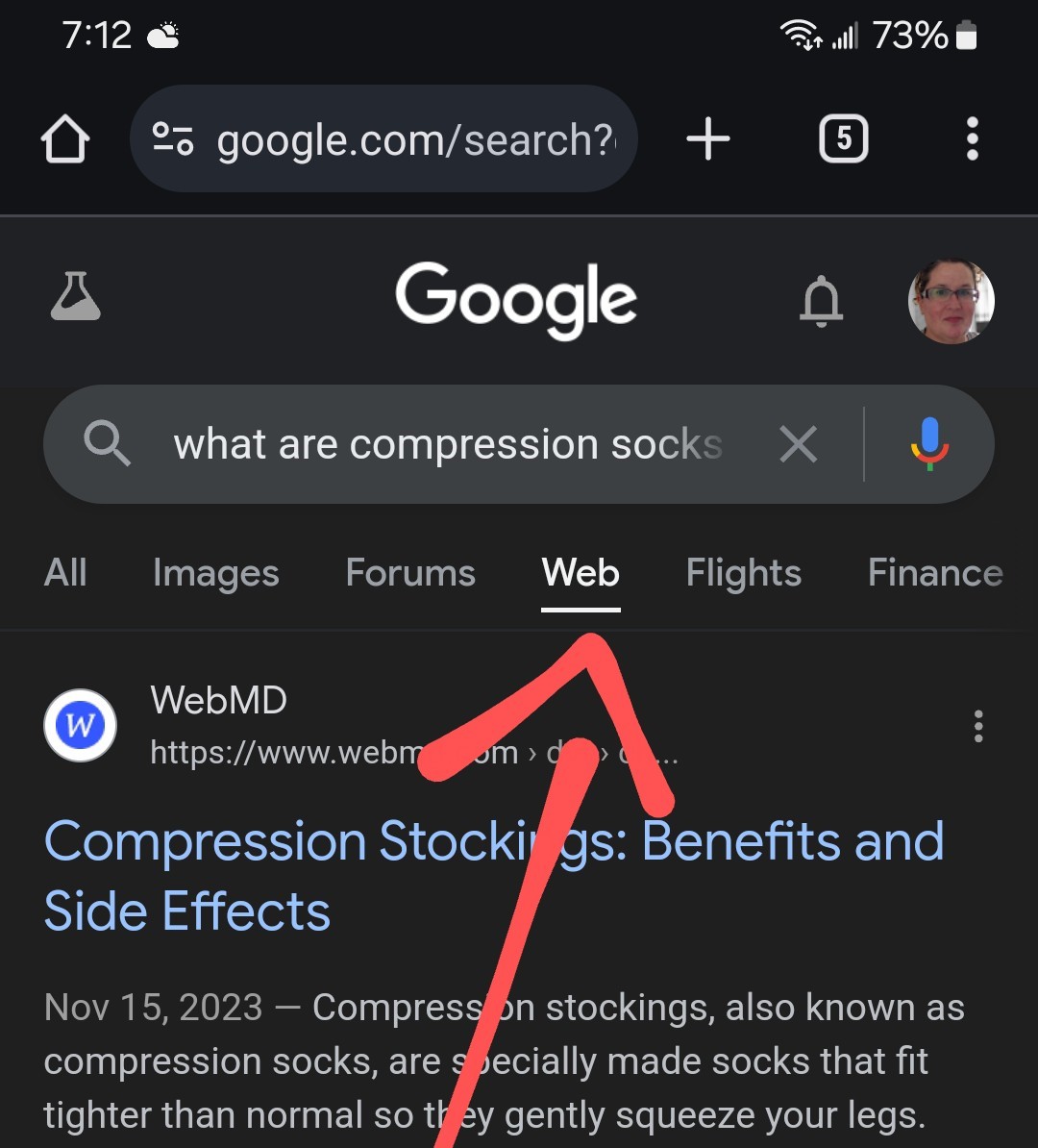Select the Web tab
Image resolution: width=1038 pixels, height=1148 pixels.
click(x=581, y=573)
